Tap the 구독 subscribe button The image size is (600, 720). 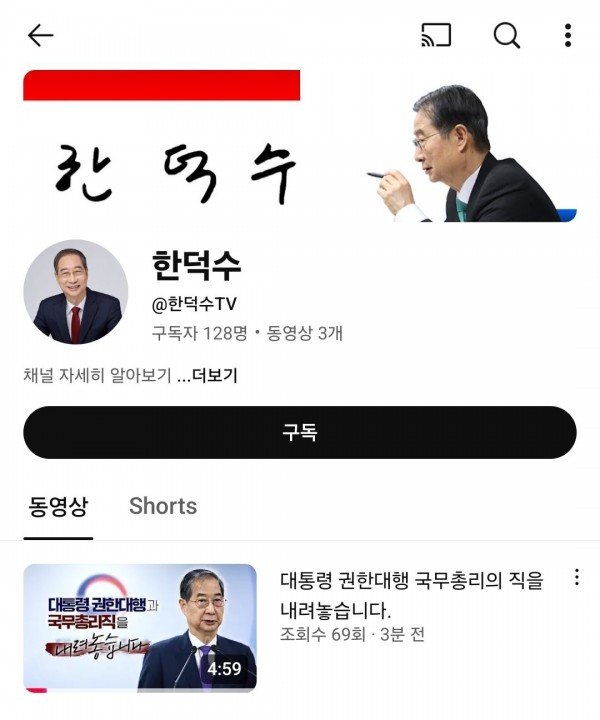coord(300,432)
